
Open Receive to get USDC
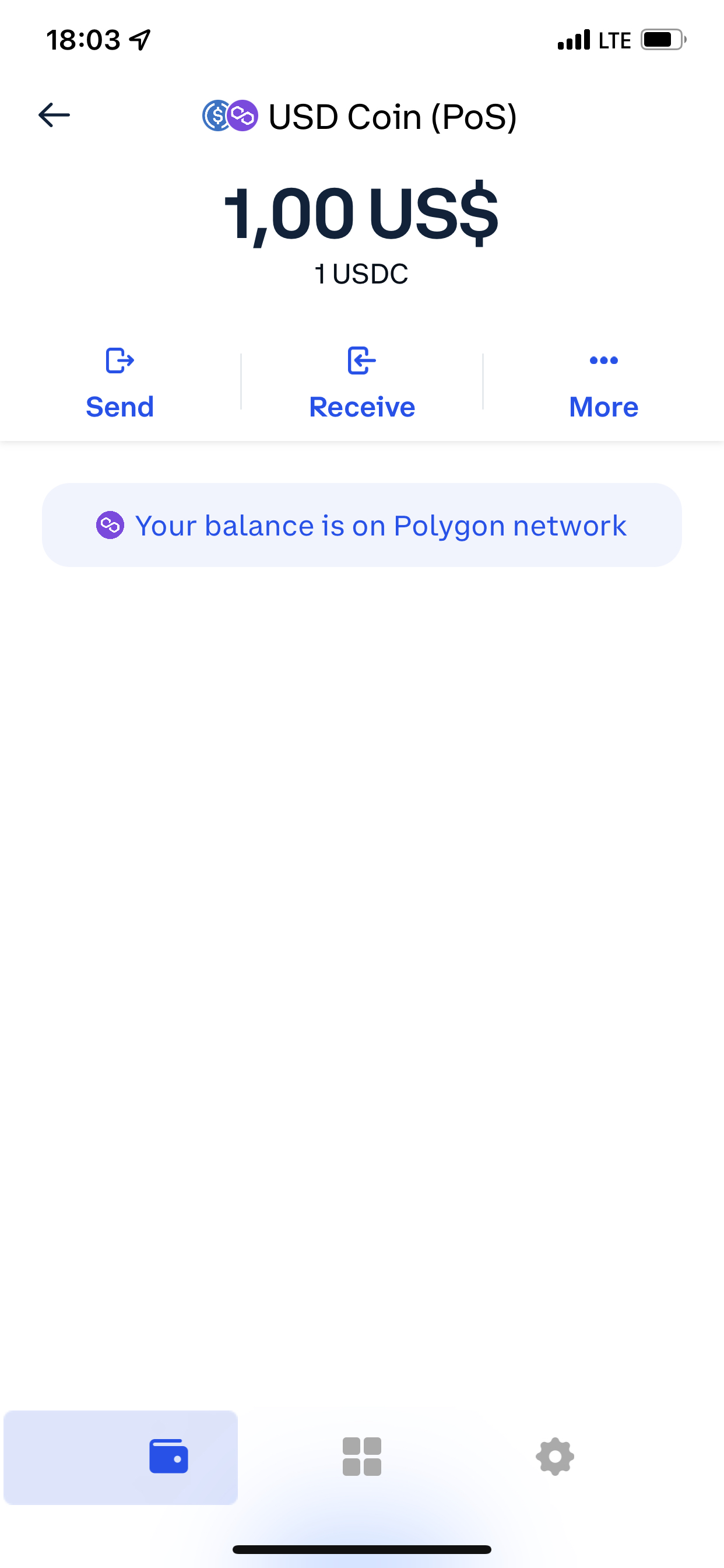[x=361, y=383]
